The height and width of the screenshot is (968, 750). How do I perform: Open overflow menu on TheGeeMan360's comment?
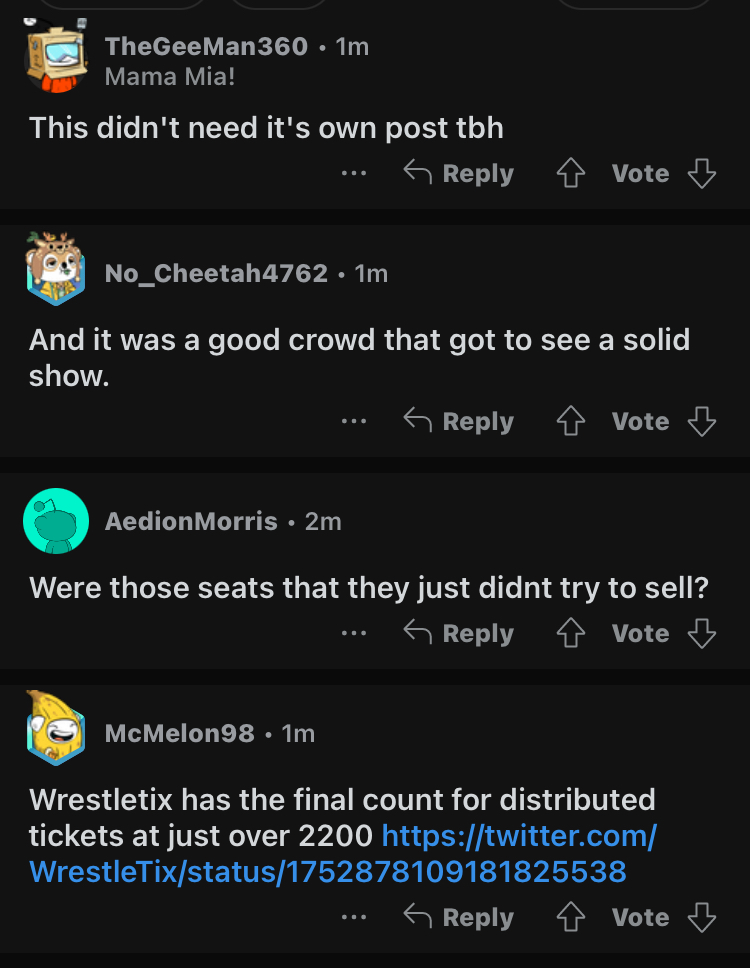click(353, 174)
